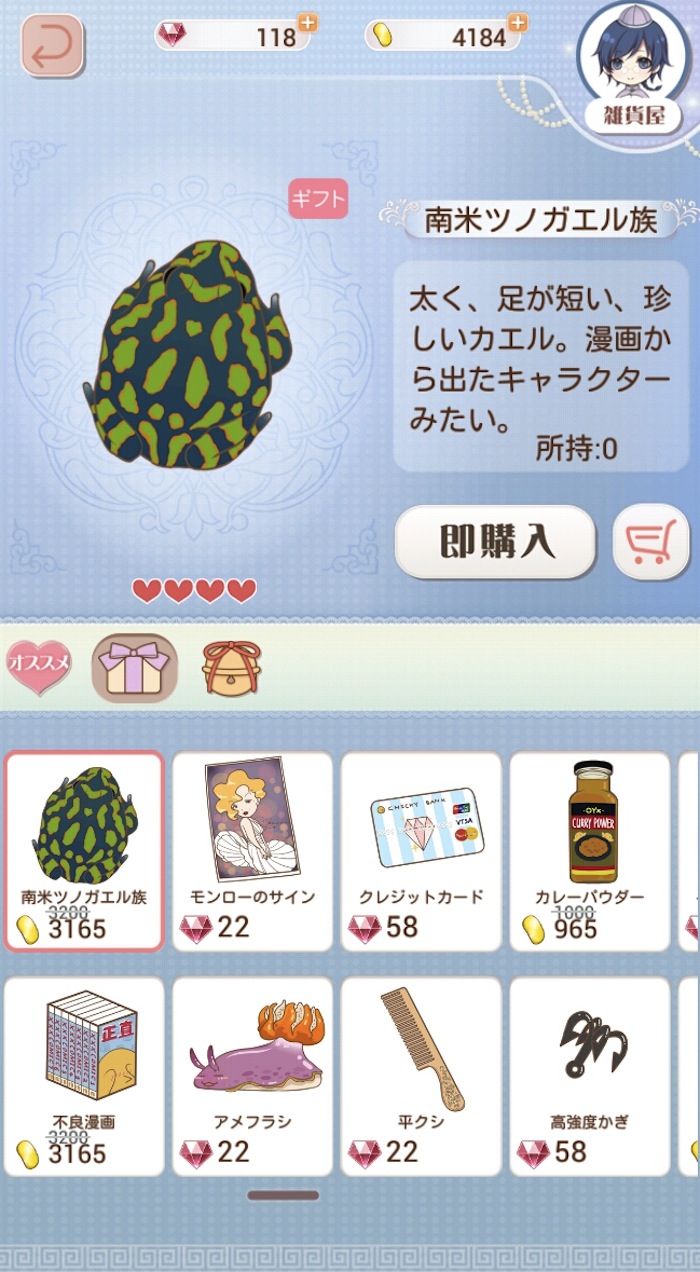Choose the クレジットカード item card
Screen dimensions: 700x1272
[x=421, y=851]
